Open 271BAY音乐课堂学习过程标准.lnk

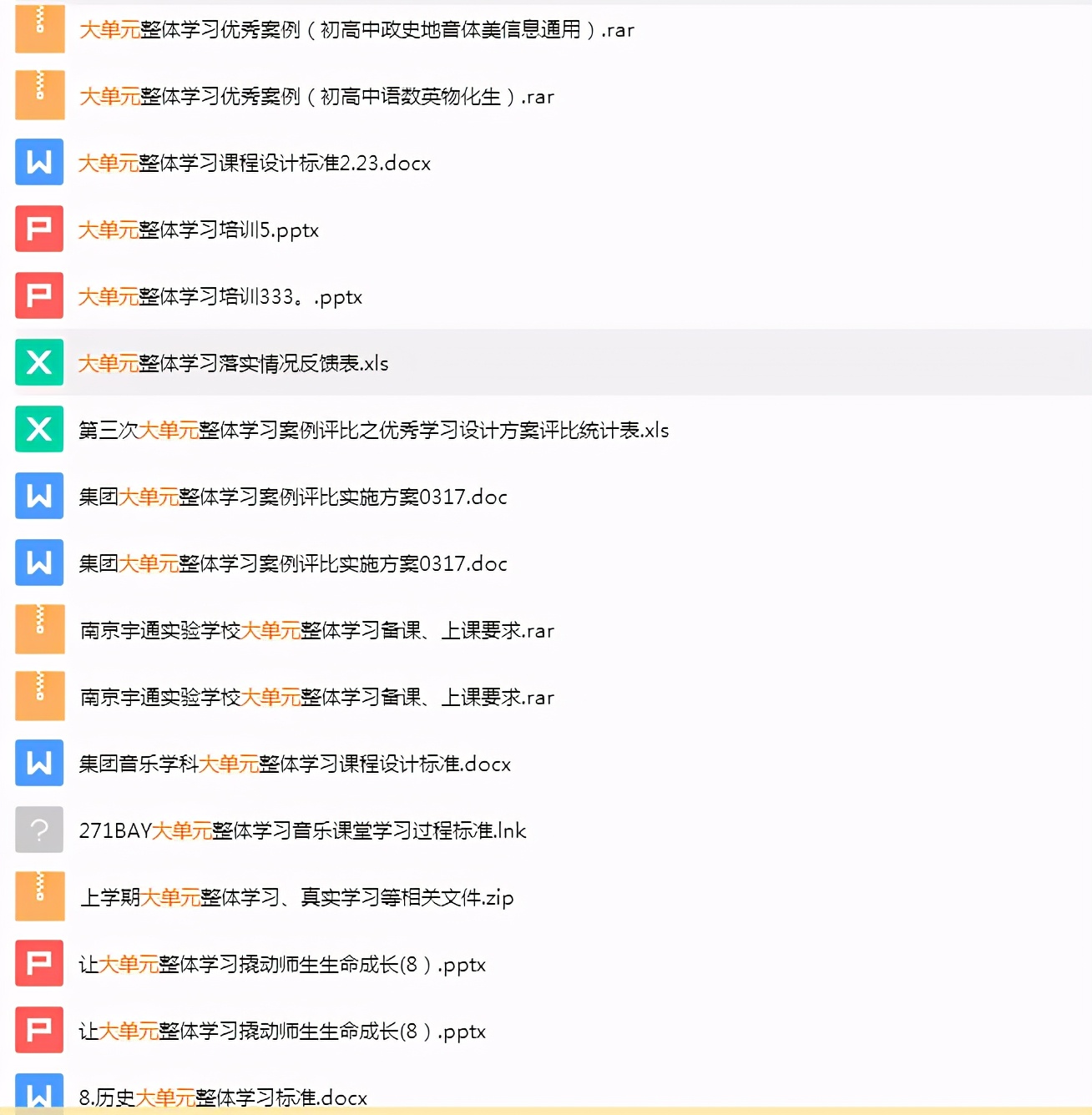(302, 830)
